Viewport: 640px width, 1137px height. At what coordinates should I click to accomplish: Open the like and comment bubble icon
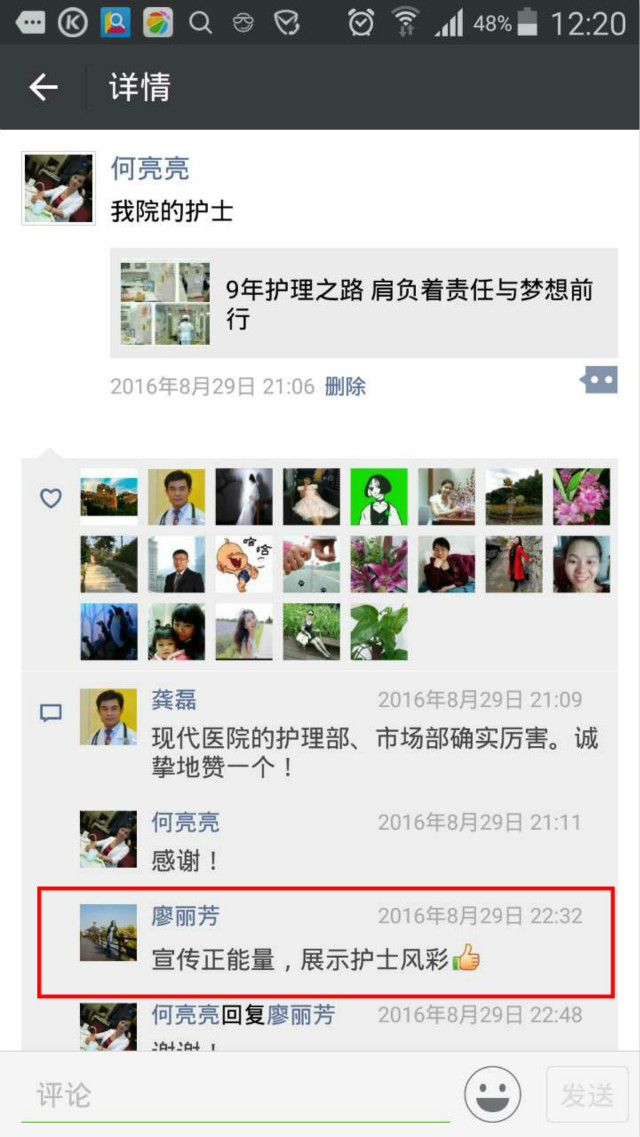coord(599,380)
